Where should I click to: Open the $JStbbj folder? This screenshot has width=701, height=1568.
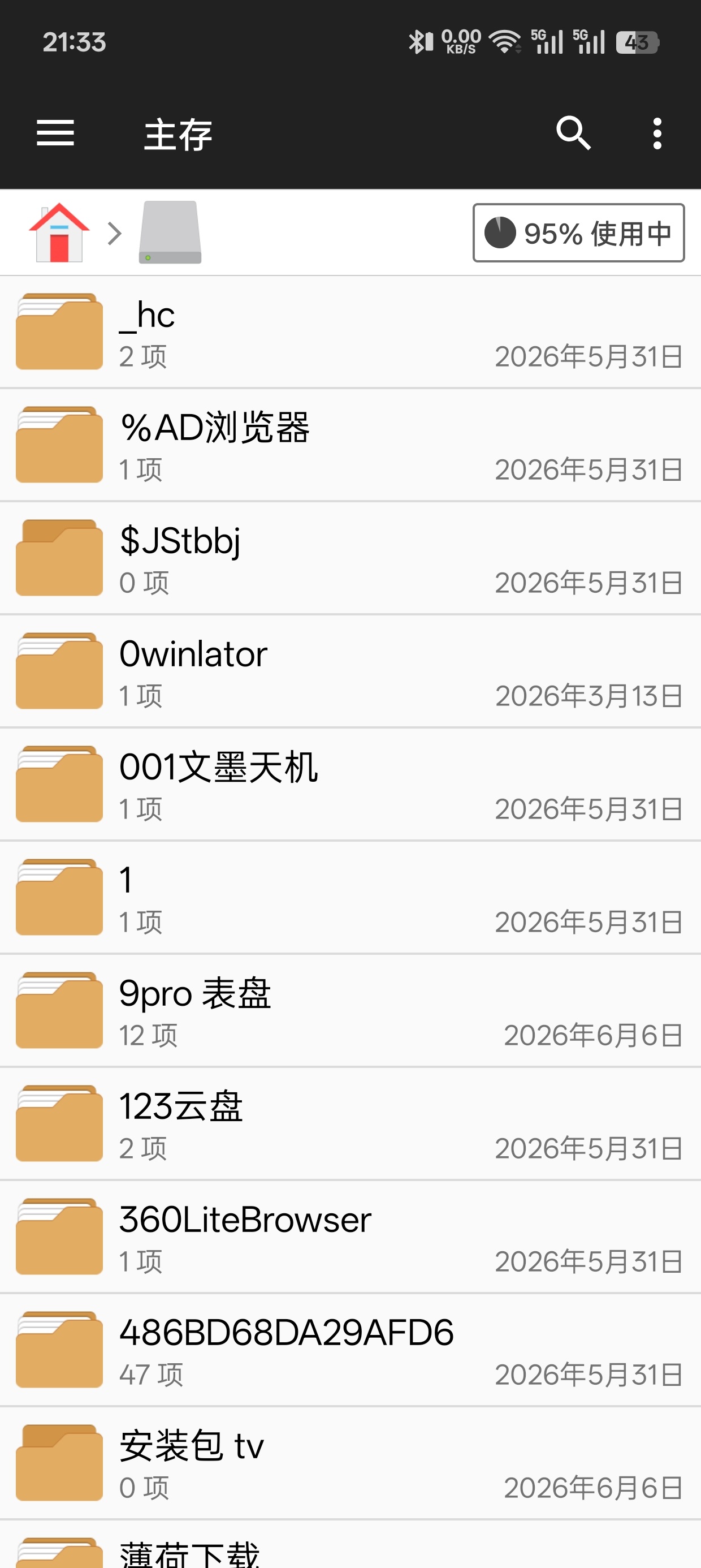pyautogui.click(x=350, y=559)
